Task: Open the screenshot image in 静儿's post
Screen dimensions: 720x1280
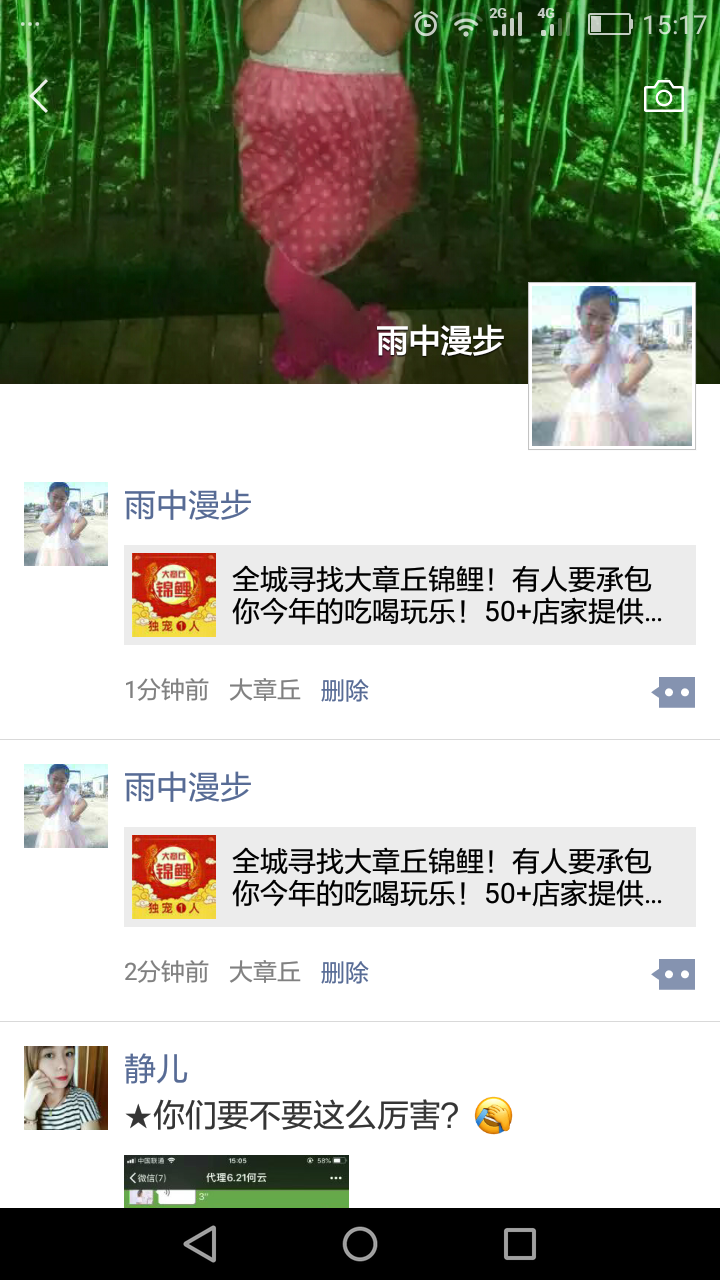Action: pyautogui.click(x=236, y=1181)
